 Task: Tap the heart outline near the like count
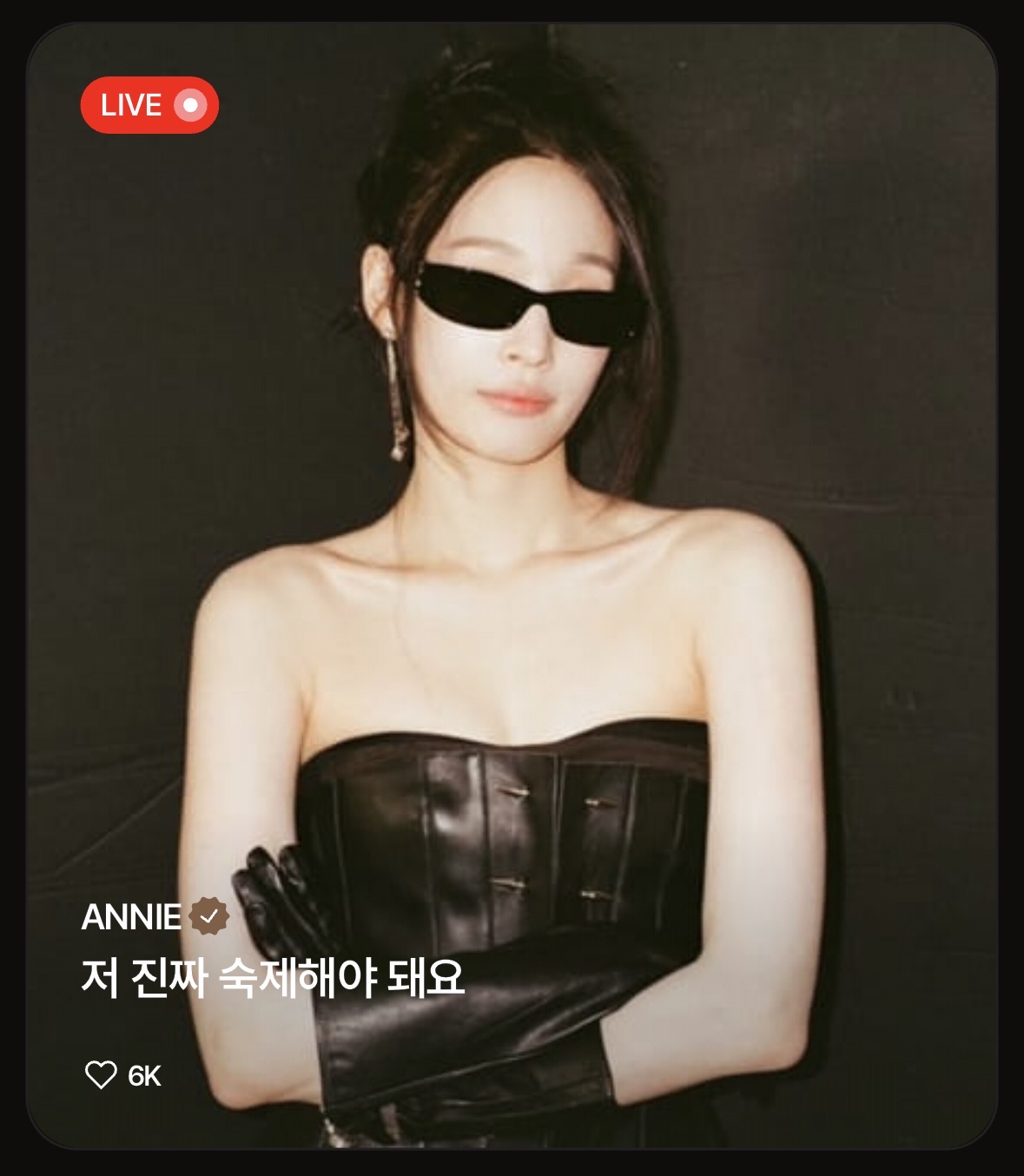coord(102,1075)
